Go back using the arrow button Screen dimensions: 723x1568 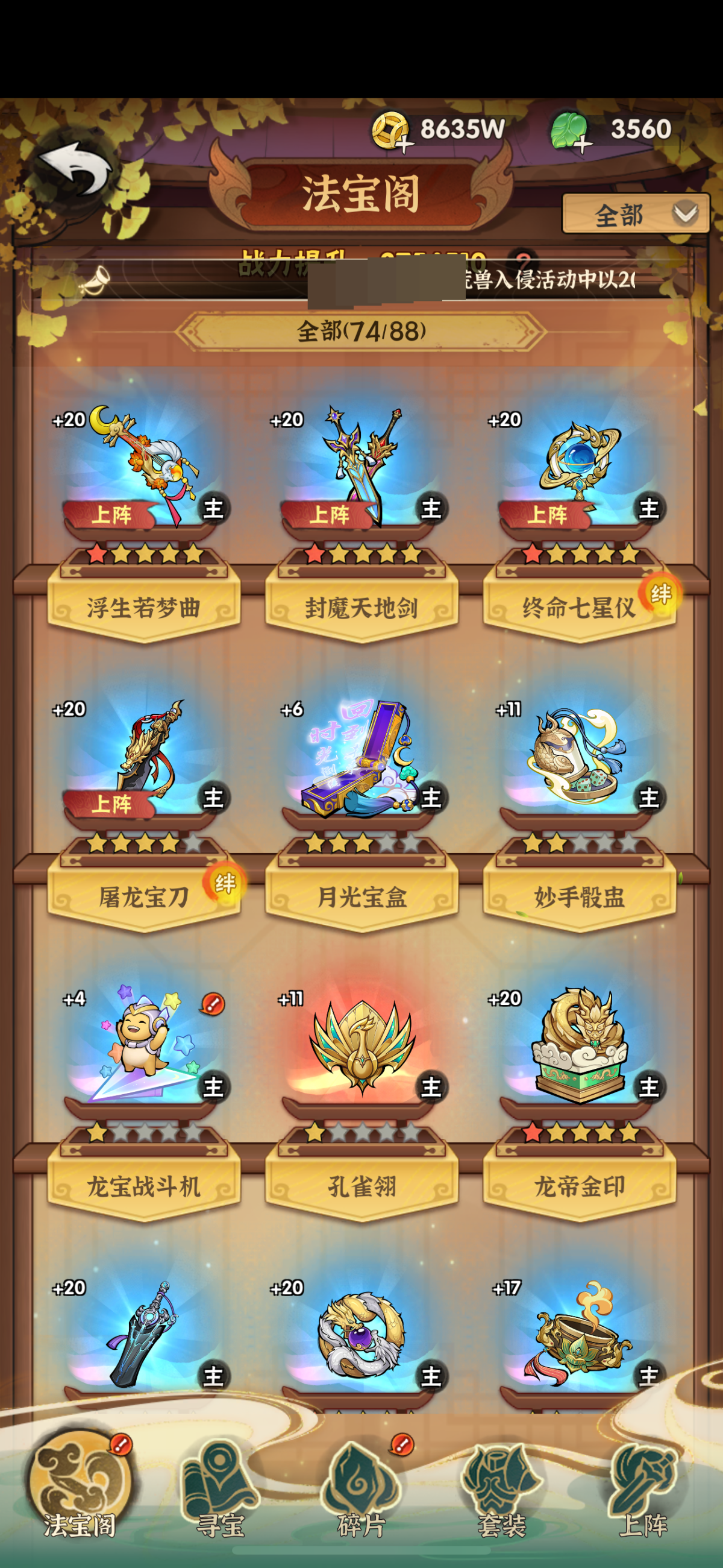[x=74, y=171]
